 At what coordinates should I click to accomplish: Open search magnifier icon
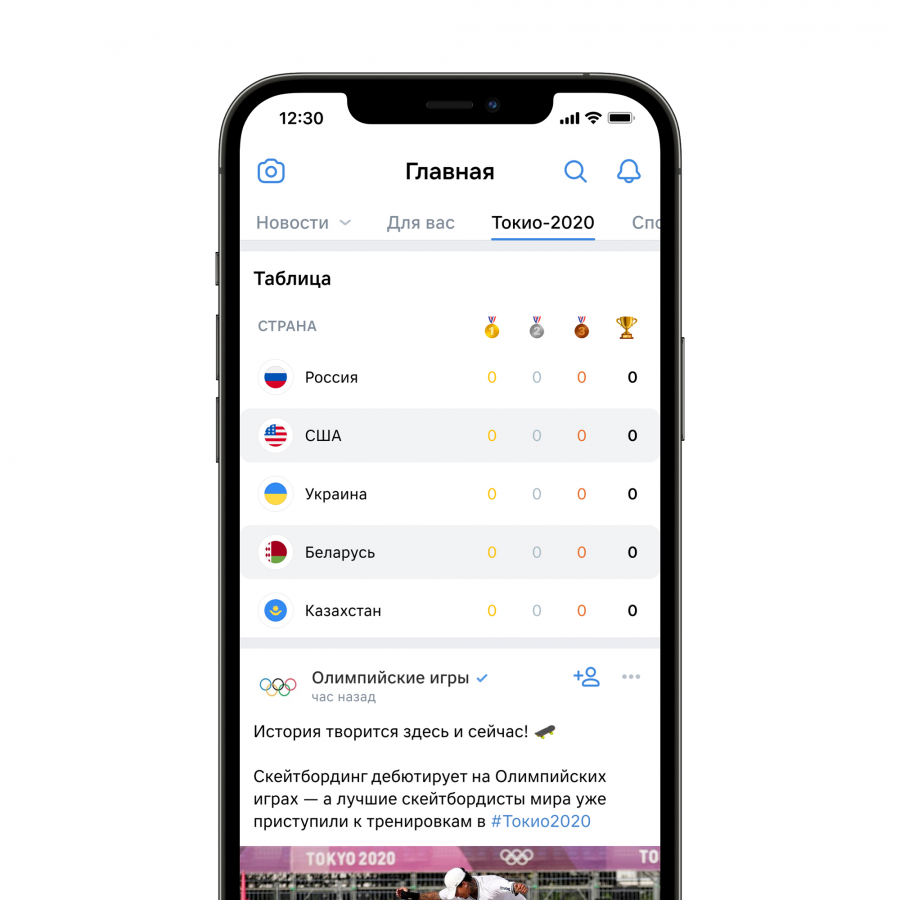click(x=575, y=171)
